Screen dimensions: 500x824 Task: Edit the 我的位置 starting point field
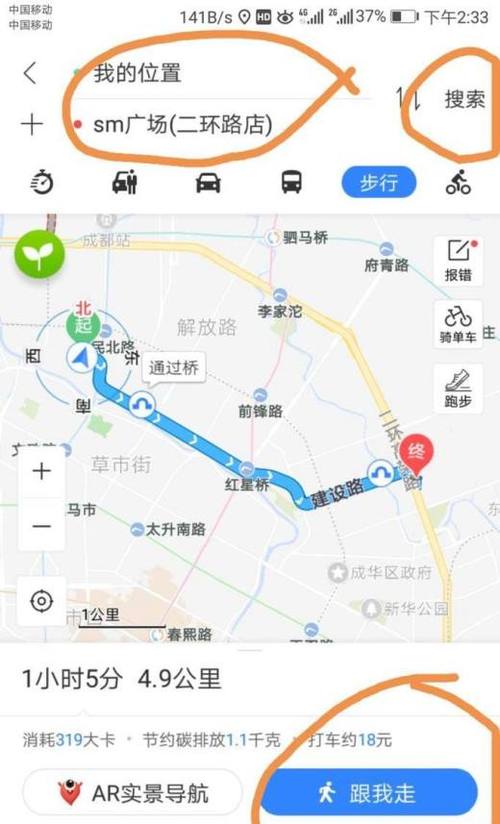click(x=223, y=73)
